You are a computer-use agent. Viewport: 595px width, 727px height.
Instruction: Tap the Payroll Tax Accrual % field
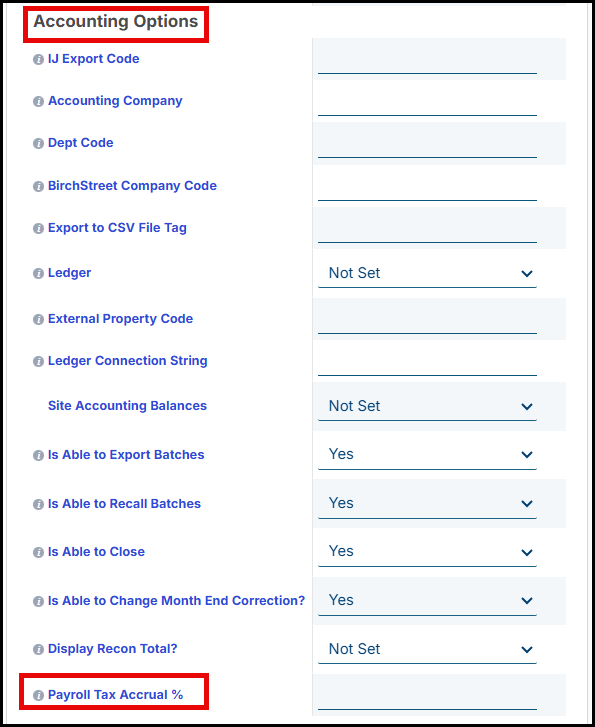(427, 696)
